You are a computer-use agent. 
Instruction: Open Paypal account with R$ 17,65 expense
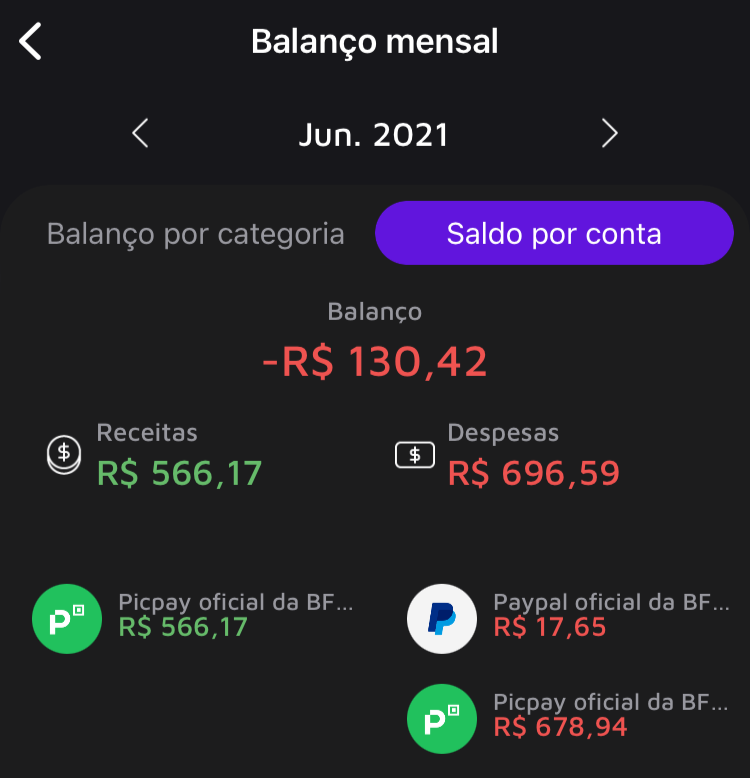click(x=570, y=616)
